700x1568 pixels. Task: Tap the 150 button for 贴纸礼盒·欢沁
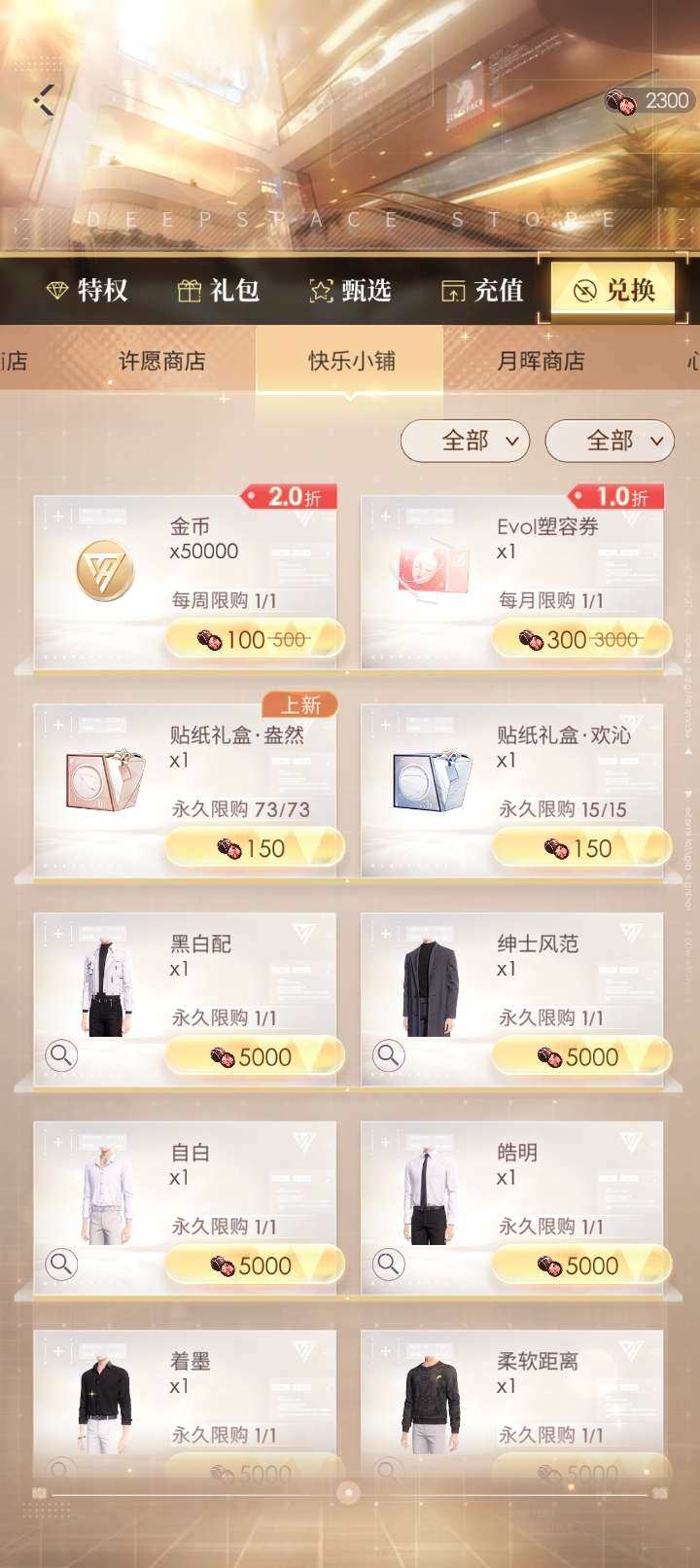point(579,847)
